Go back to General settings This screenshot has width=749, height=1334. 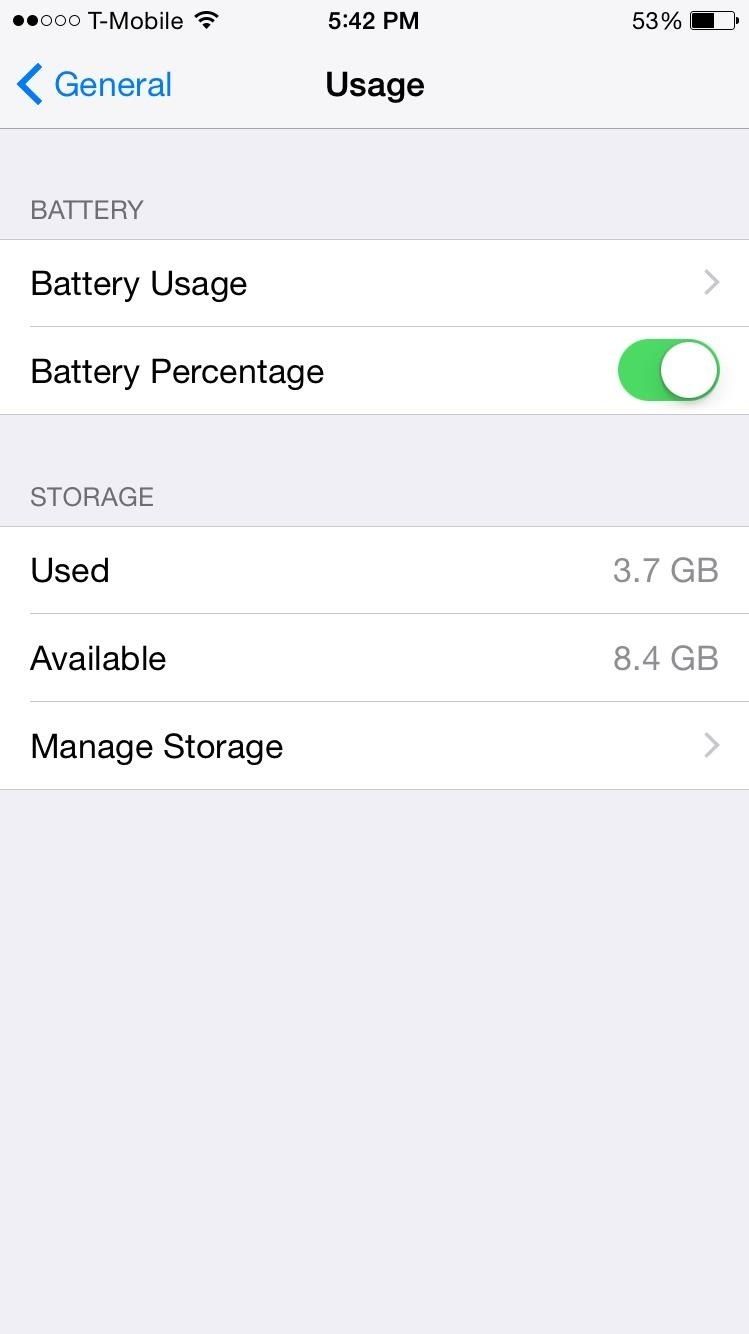coord(95,85)
